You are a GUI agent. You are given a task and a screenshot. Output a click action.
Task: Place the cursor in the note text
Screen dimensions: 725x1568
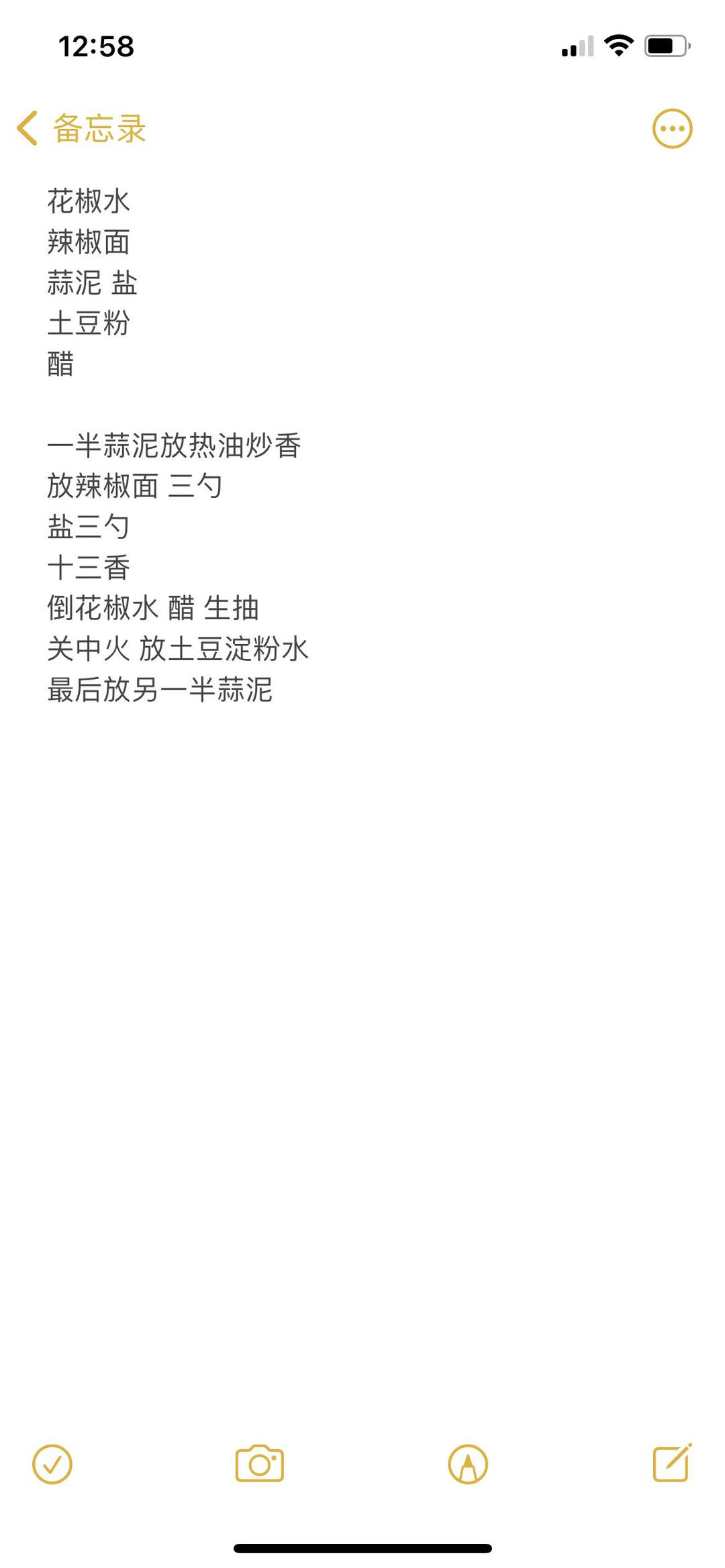[178, 445]
